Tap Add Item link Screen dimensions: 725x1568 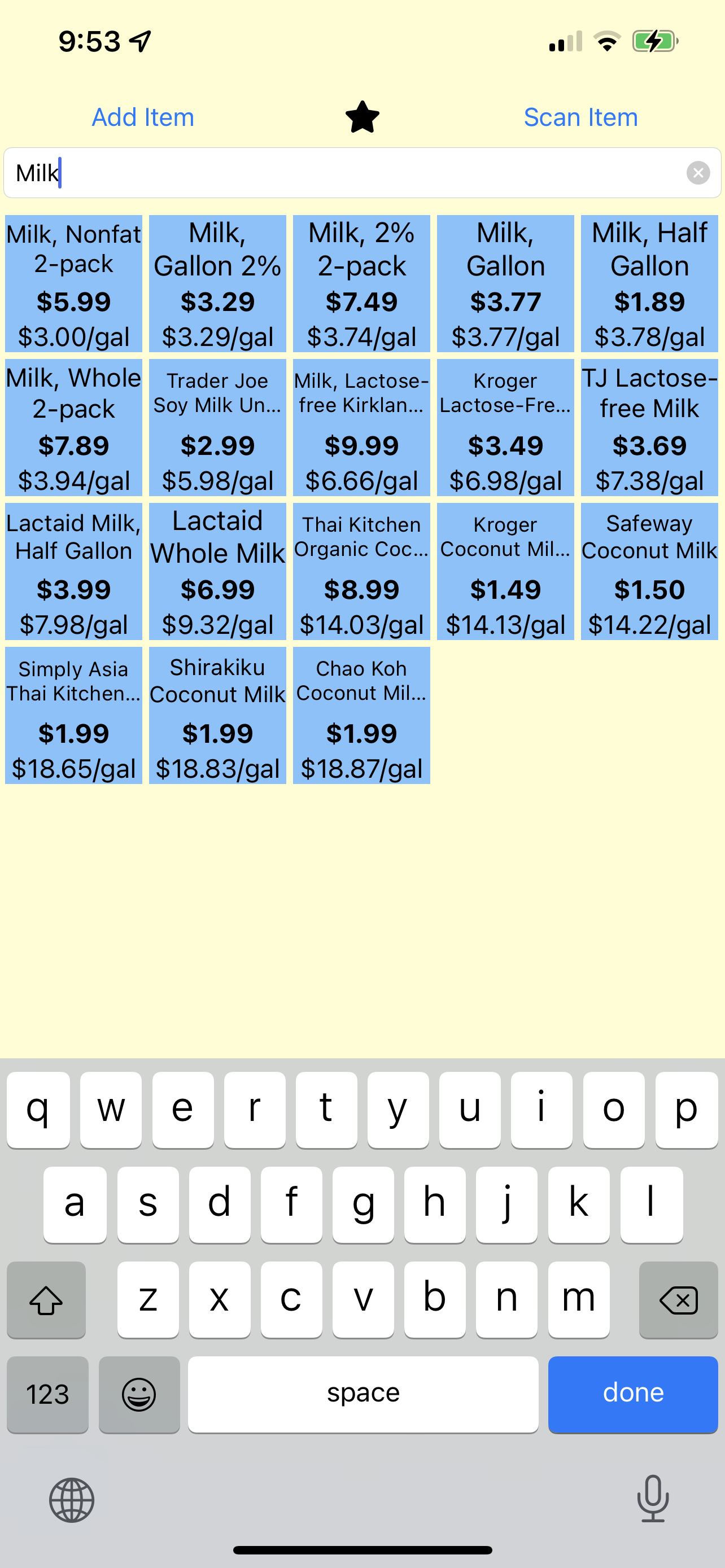click(x=143, y=117)
